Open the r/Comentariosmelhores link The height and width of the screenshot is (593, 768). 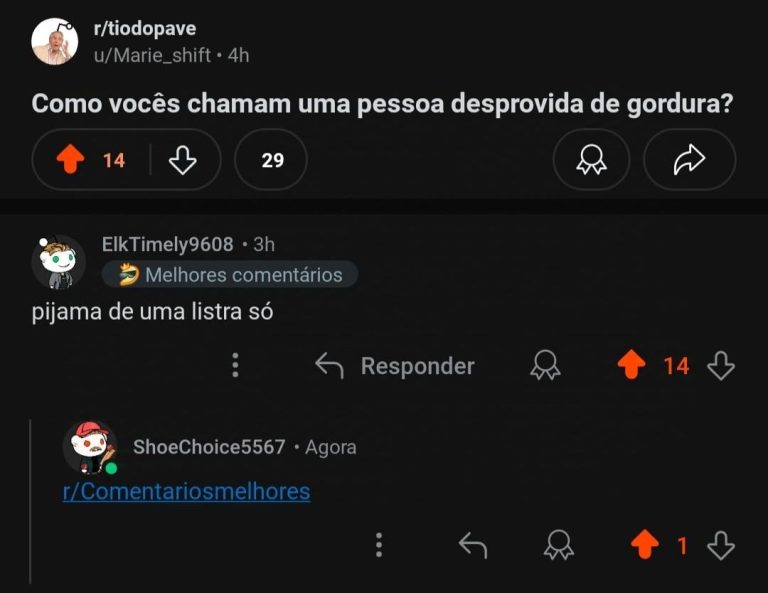tap(186, 492)
